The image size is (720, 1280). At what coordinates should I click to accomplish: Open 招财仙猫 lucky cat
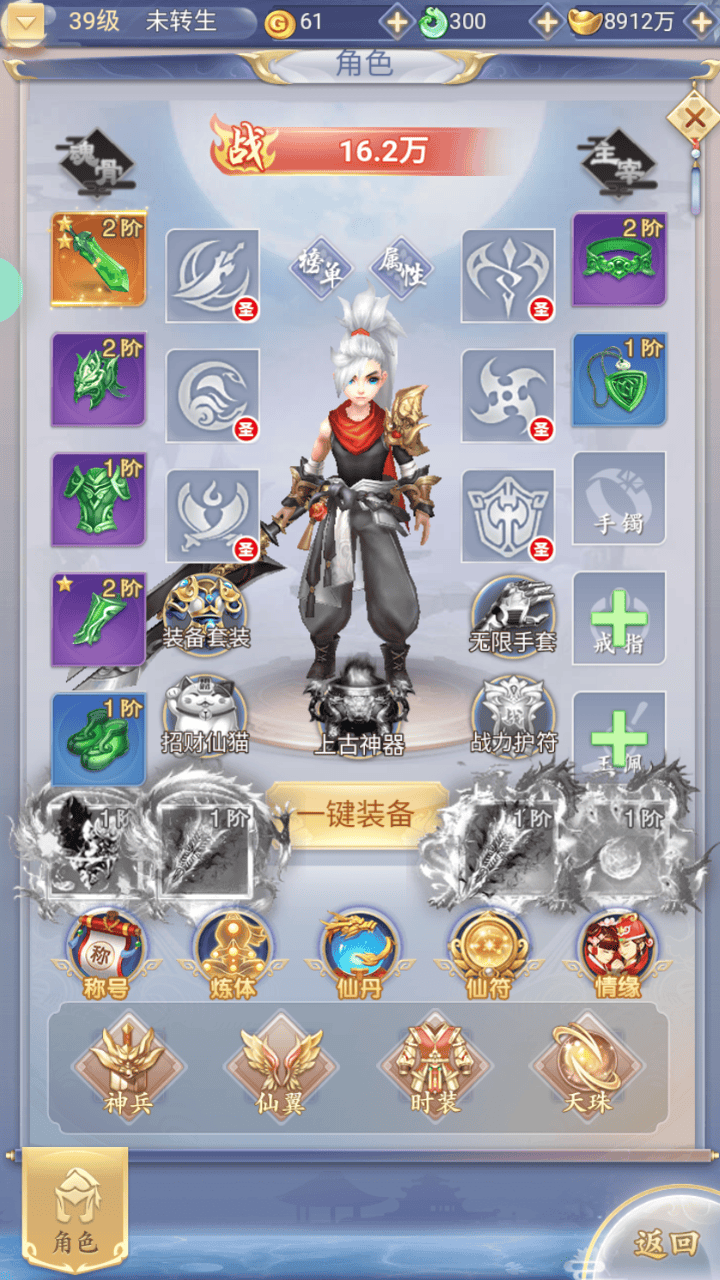point(206,715)
